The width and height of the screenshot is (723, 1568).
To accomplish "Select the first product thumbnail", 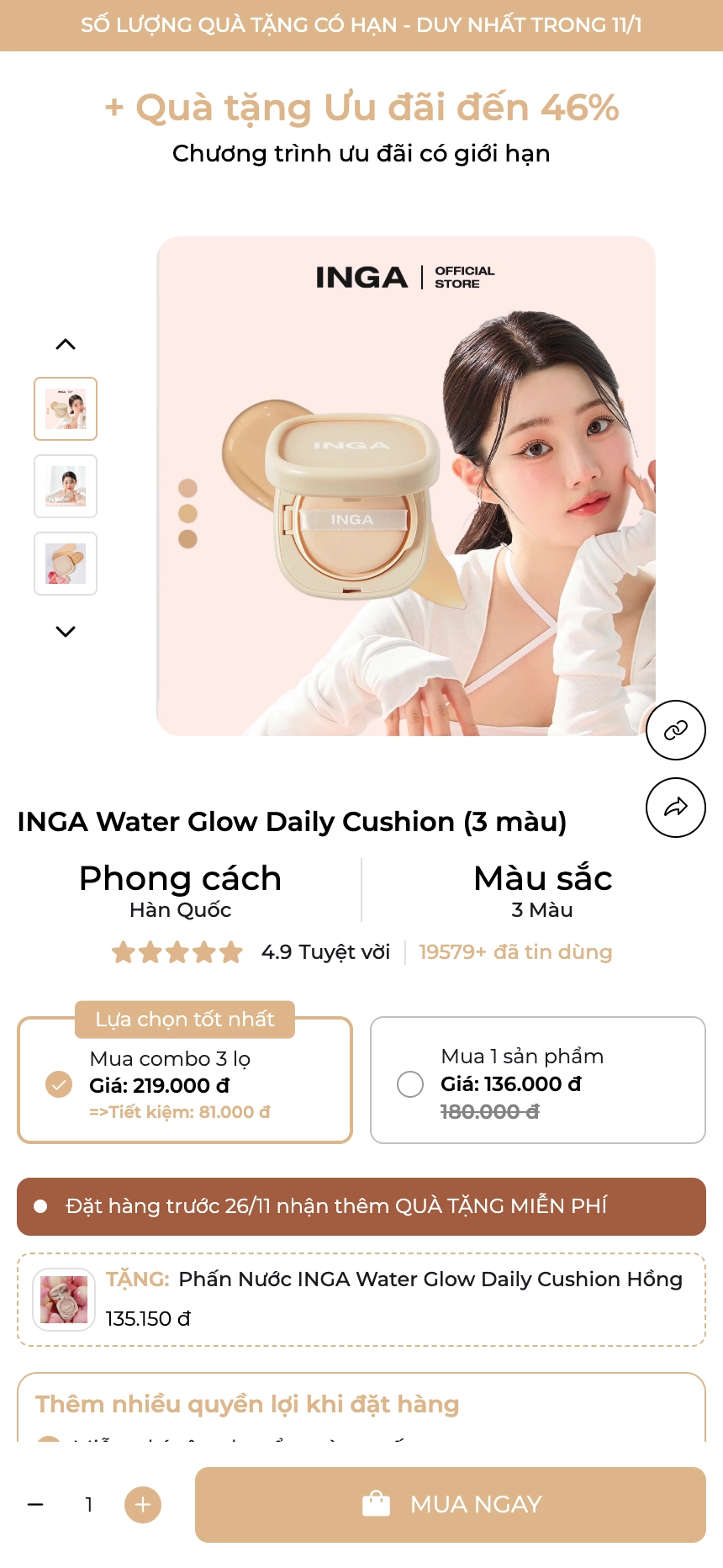I will coord(66,409).
